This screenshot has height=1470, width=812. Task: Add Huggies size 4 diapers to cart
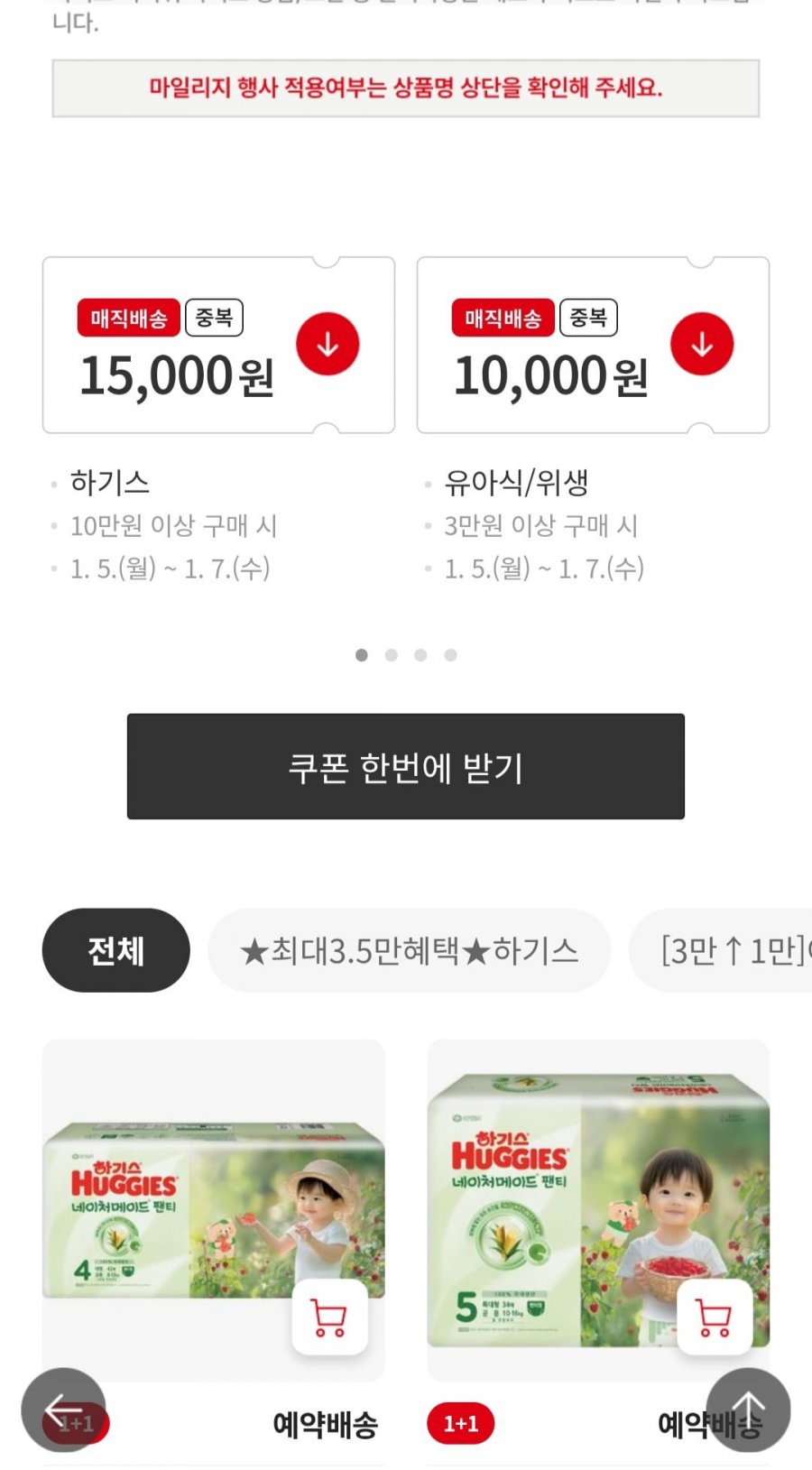(329, 1317)
